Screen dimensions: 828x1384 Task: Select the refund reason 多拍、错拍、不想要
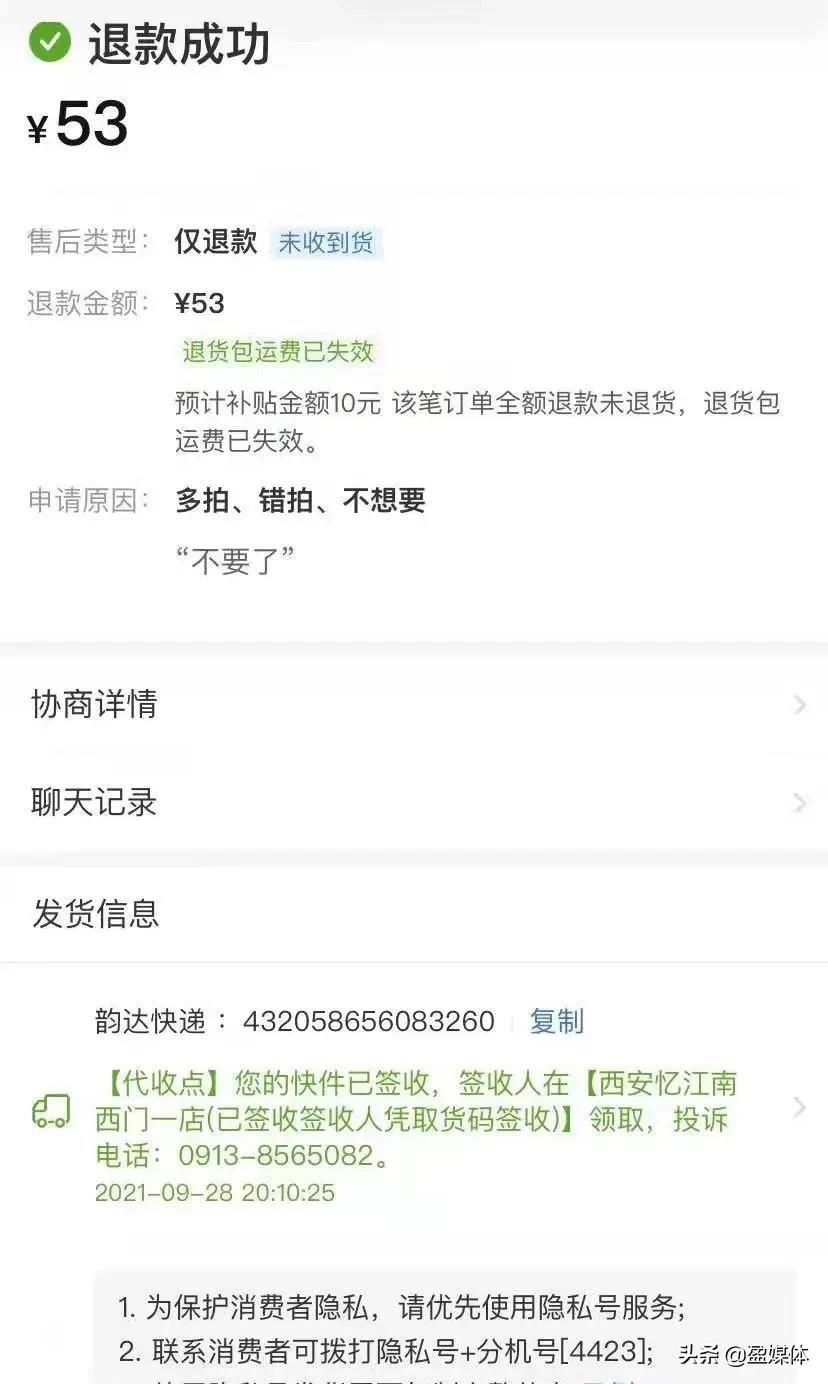pyautogui.click(x=299, y=500)
